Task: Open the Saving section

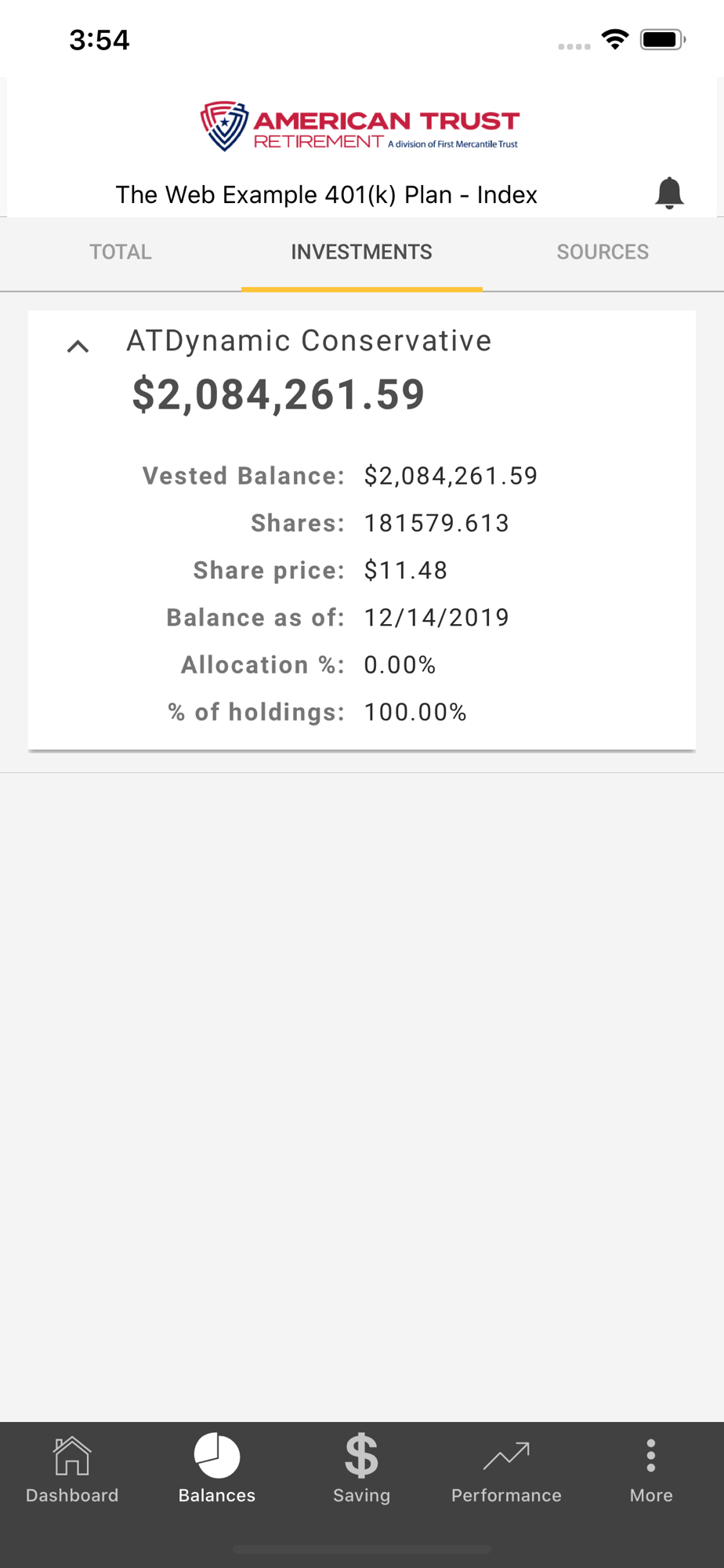Action: coord(362,1470)
